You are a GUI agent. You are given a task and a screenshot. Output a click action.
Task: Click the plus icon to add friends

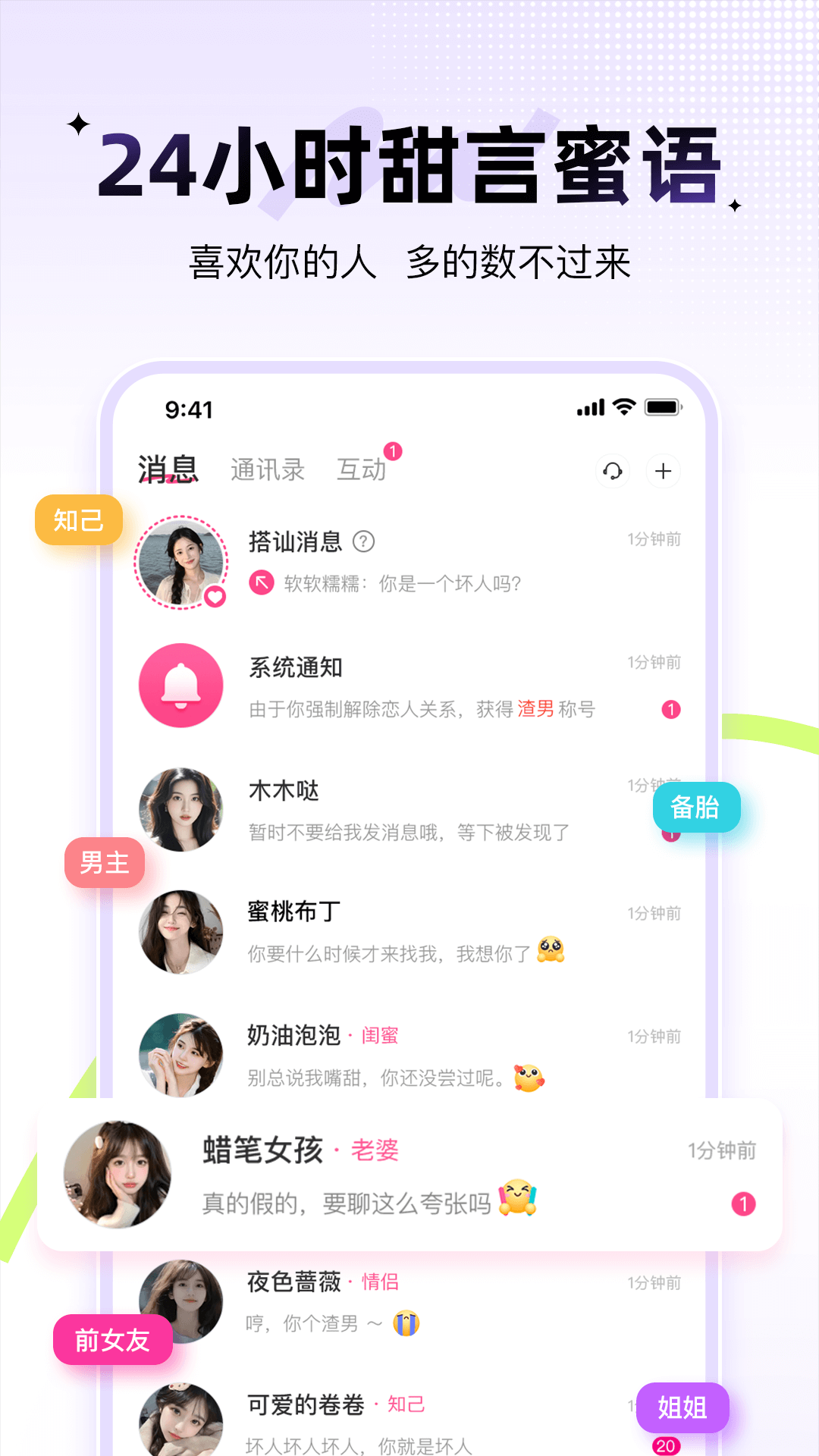664,471
